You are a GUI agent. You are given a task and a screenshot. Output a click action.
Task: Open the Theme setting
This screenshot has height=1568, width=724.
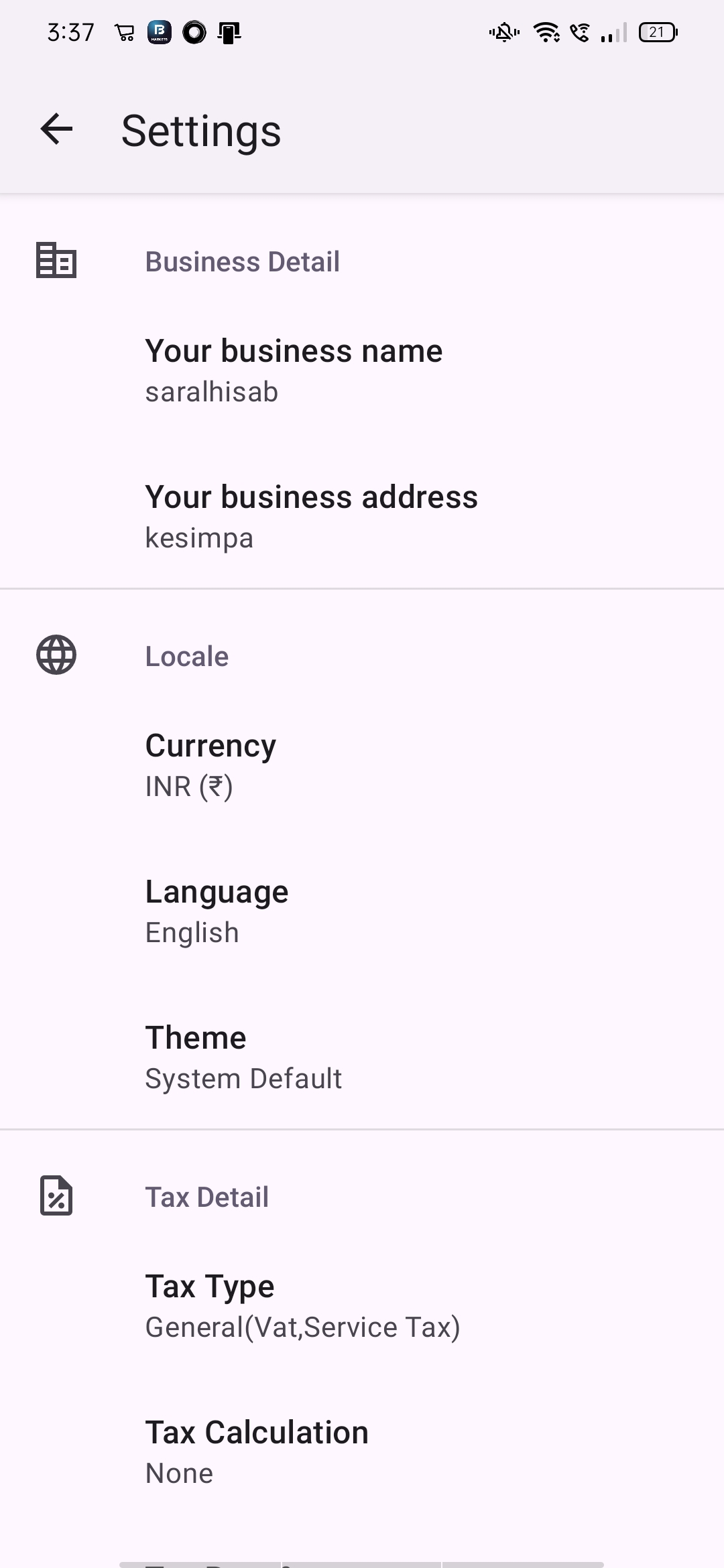tap(243, 1057)
